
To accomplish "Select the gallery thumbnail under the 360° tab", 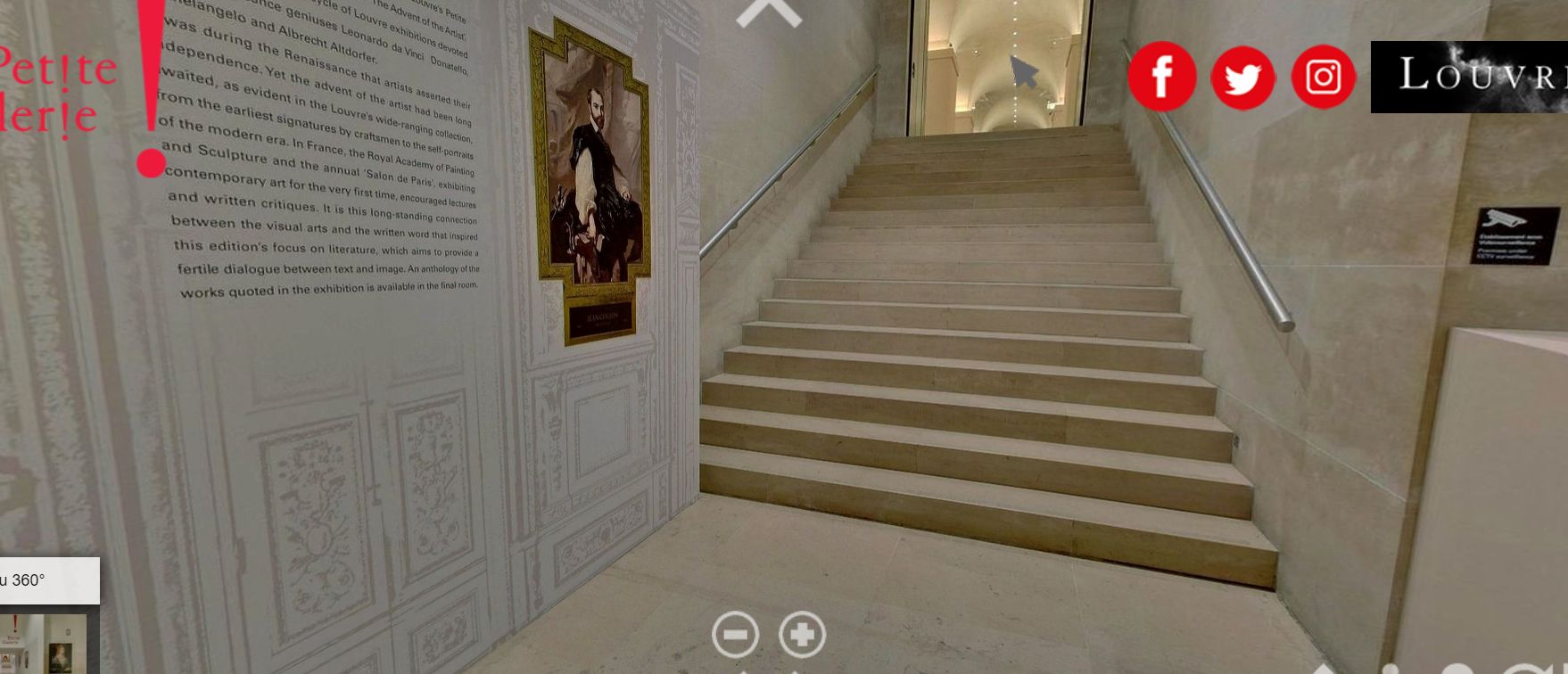I will 43,643.
